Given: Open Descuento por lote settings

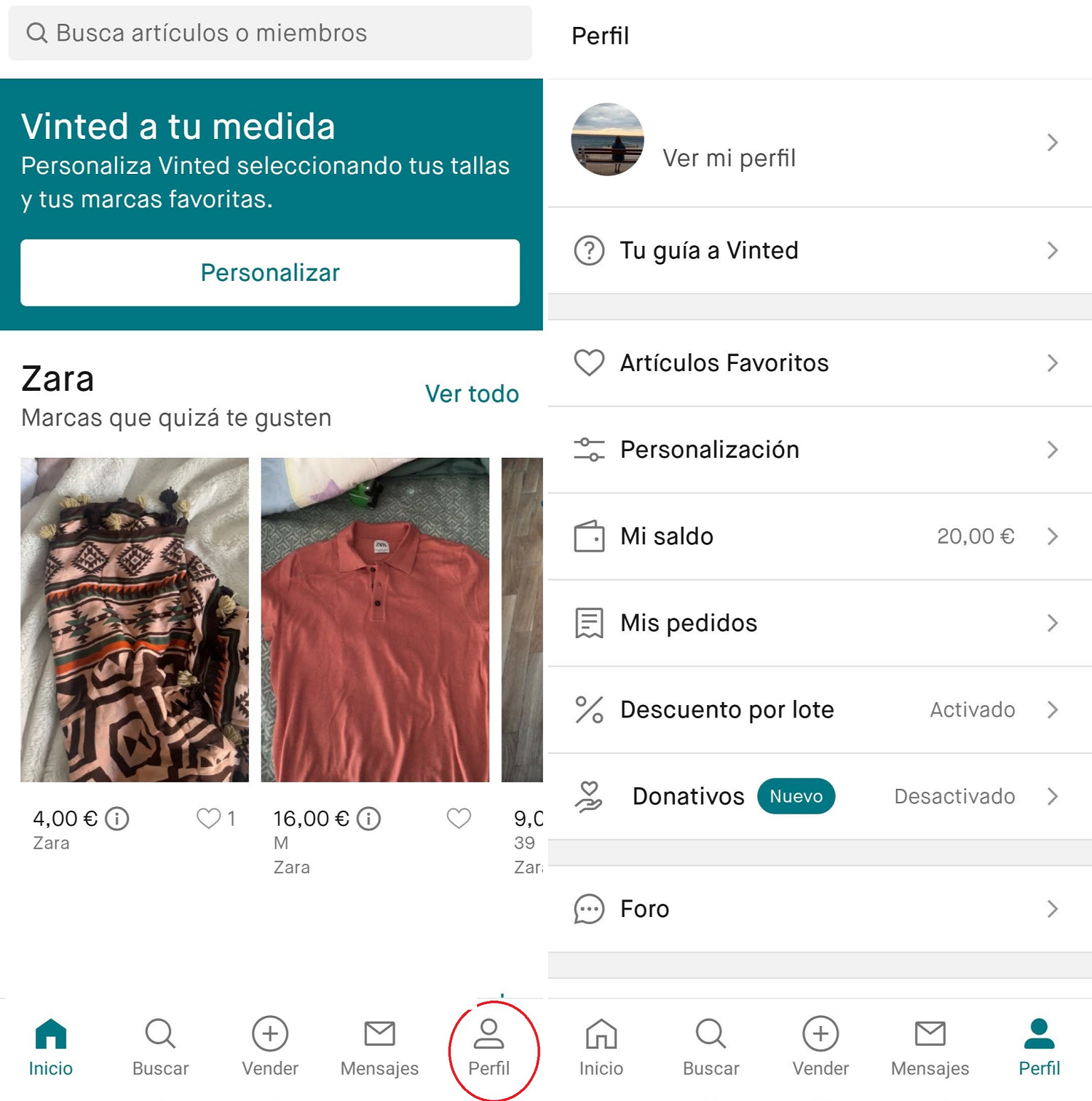Looking at the screenshot, I should click(815, 710).
